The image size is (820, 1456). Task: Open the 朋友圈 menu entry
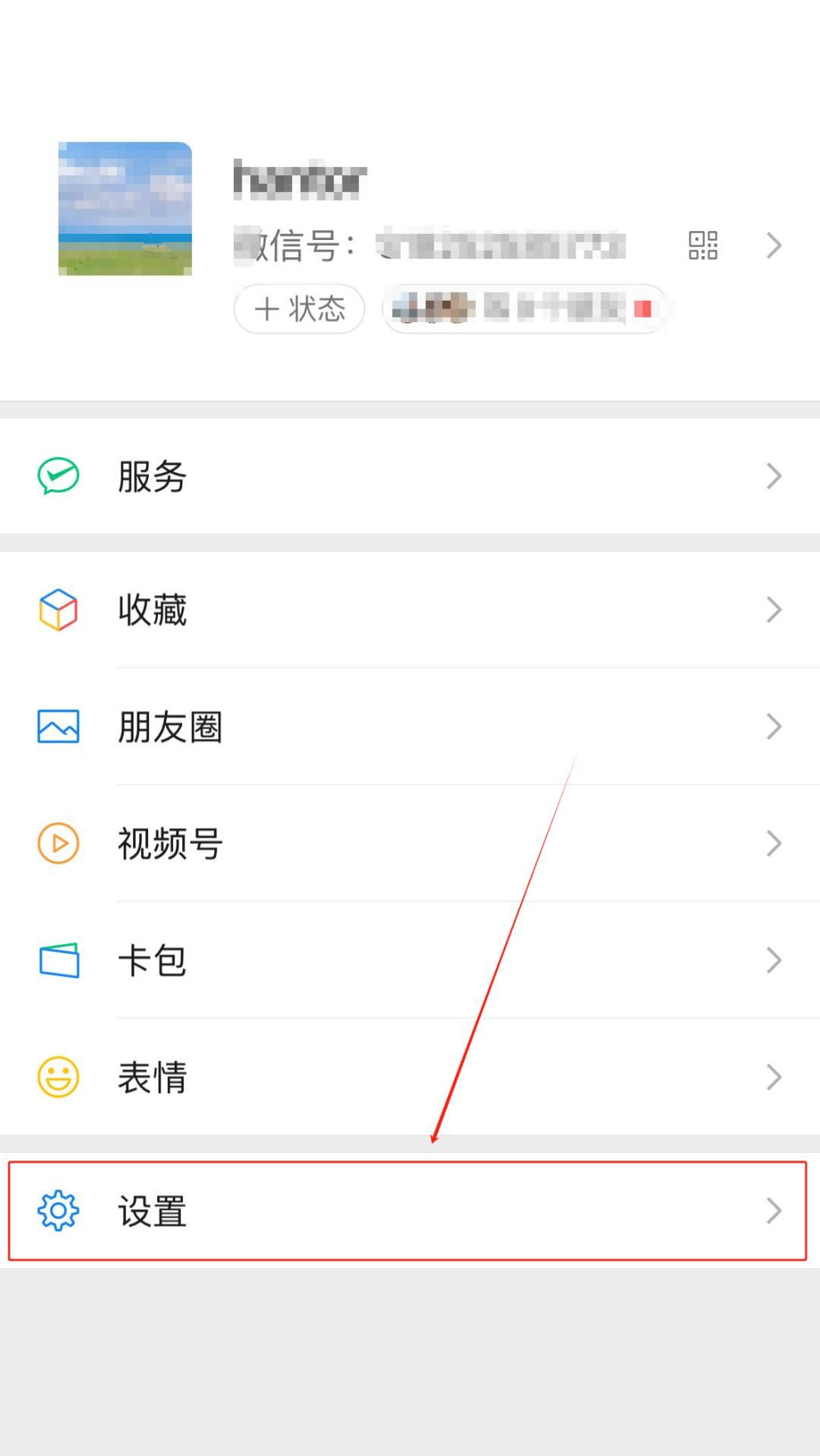click(x=170, y=726)
